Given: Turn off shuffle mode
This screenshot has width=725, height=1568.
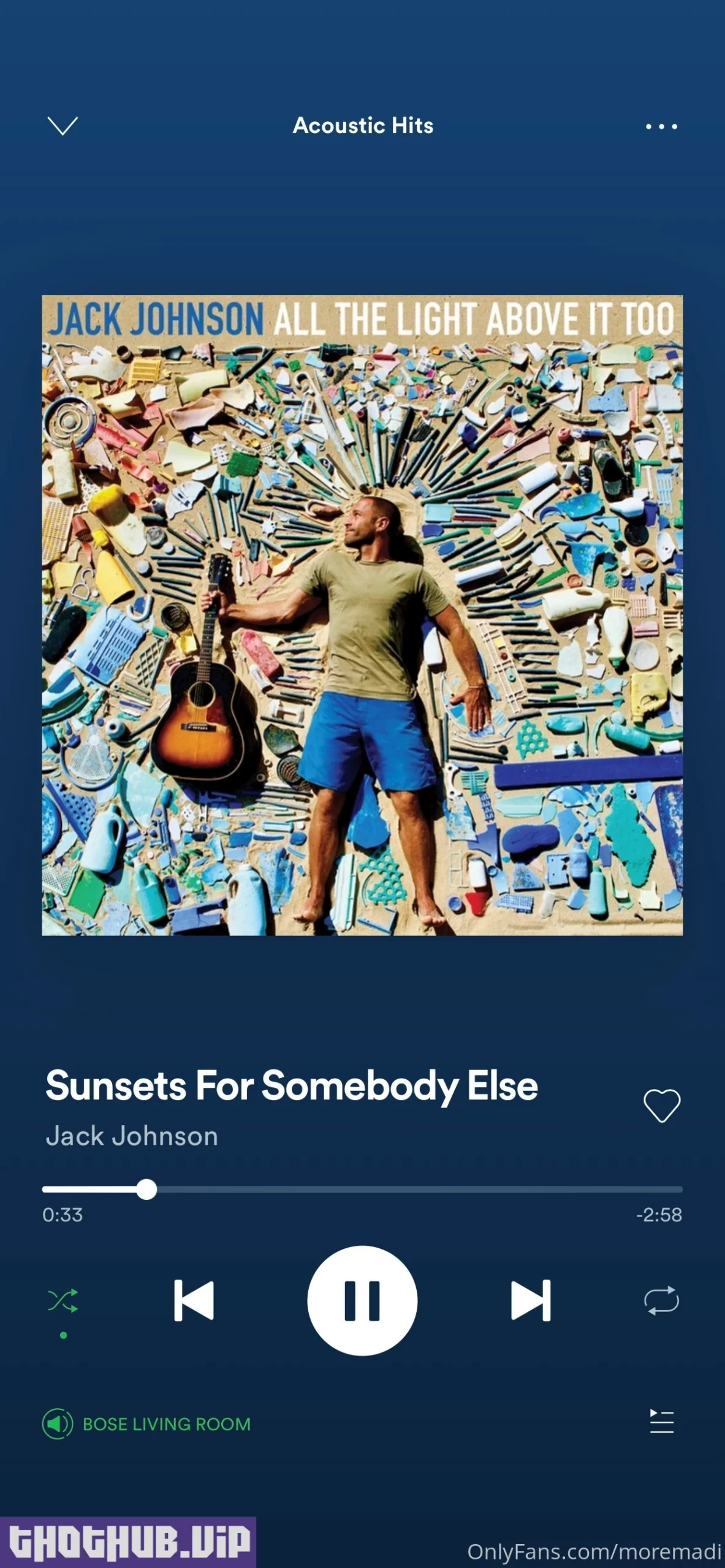Looking at the screenshot, I should pos(63,1300).
